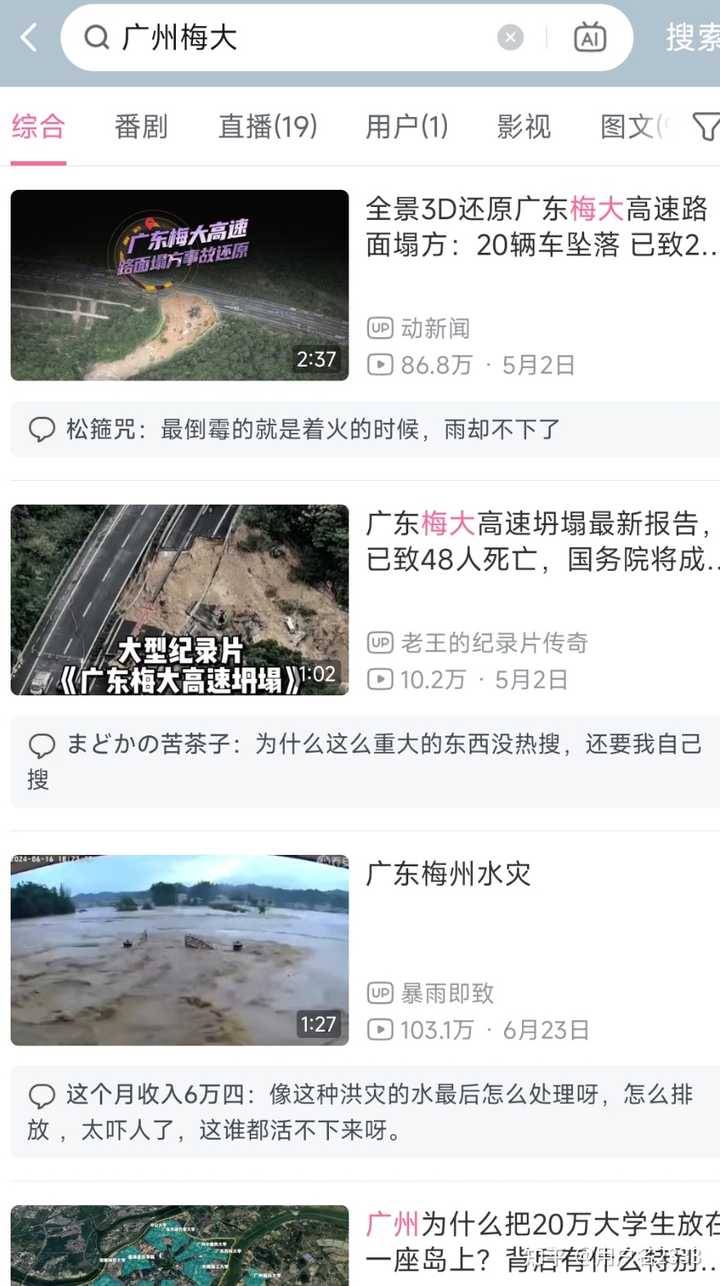View the comment by 松箍咒
720x1286 pixels.
360,430
